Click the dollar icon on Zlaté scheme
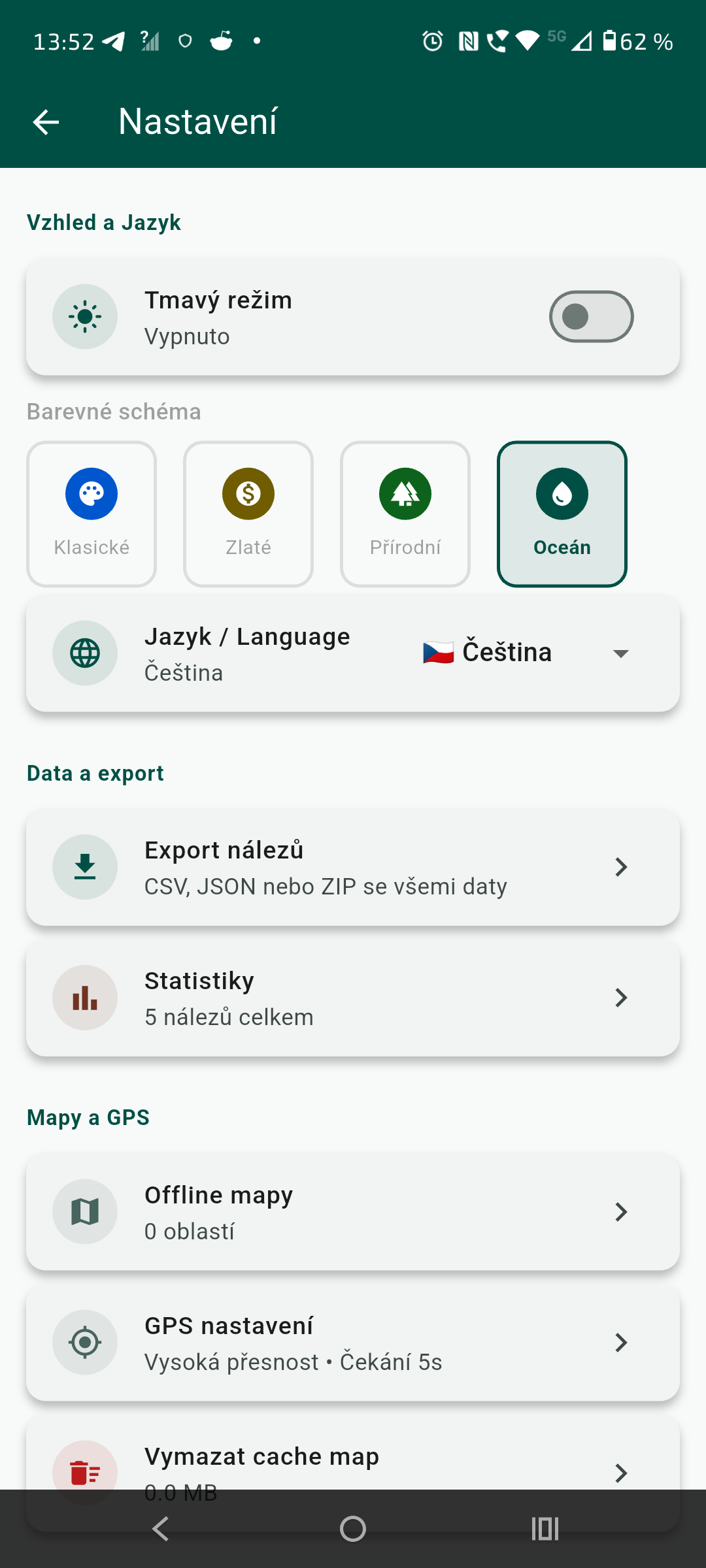The width and height of the screenshot is (706, 1568). click(248, 493)
